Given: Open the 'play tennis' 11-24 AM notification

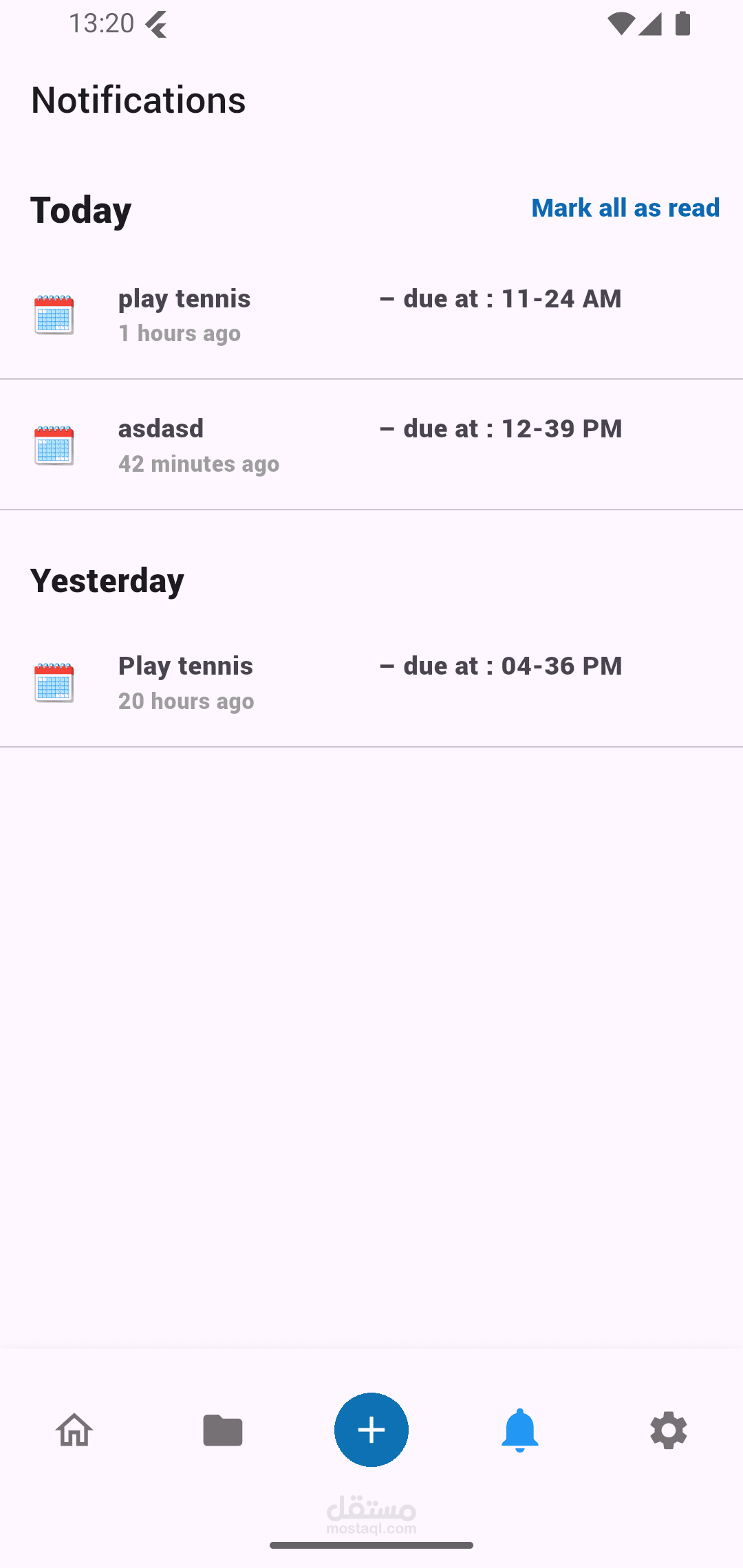Looking at the screenshot, I should 371,315.
